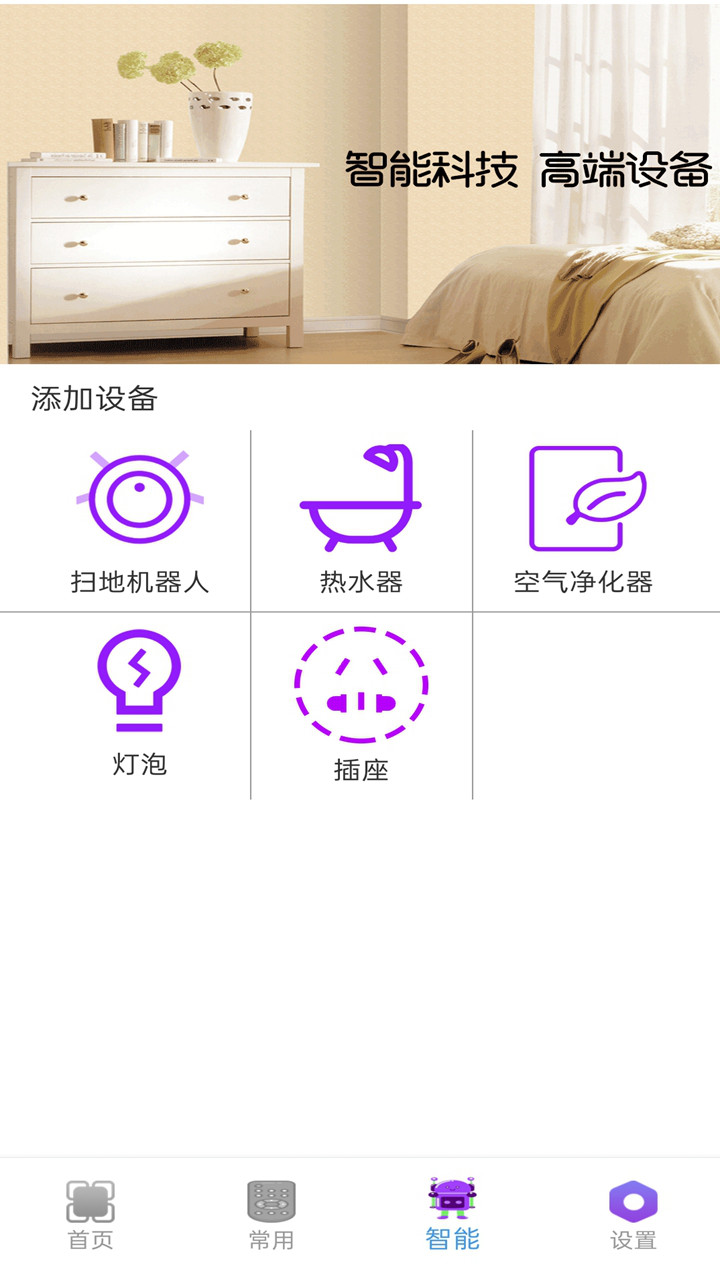Screen dimensions: 720x1280
Task: Open the 设置 settings tab
Action: (633, 1214)
